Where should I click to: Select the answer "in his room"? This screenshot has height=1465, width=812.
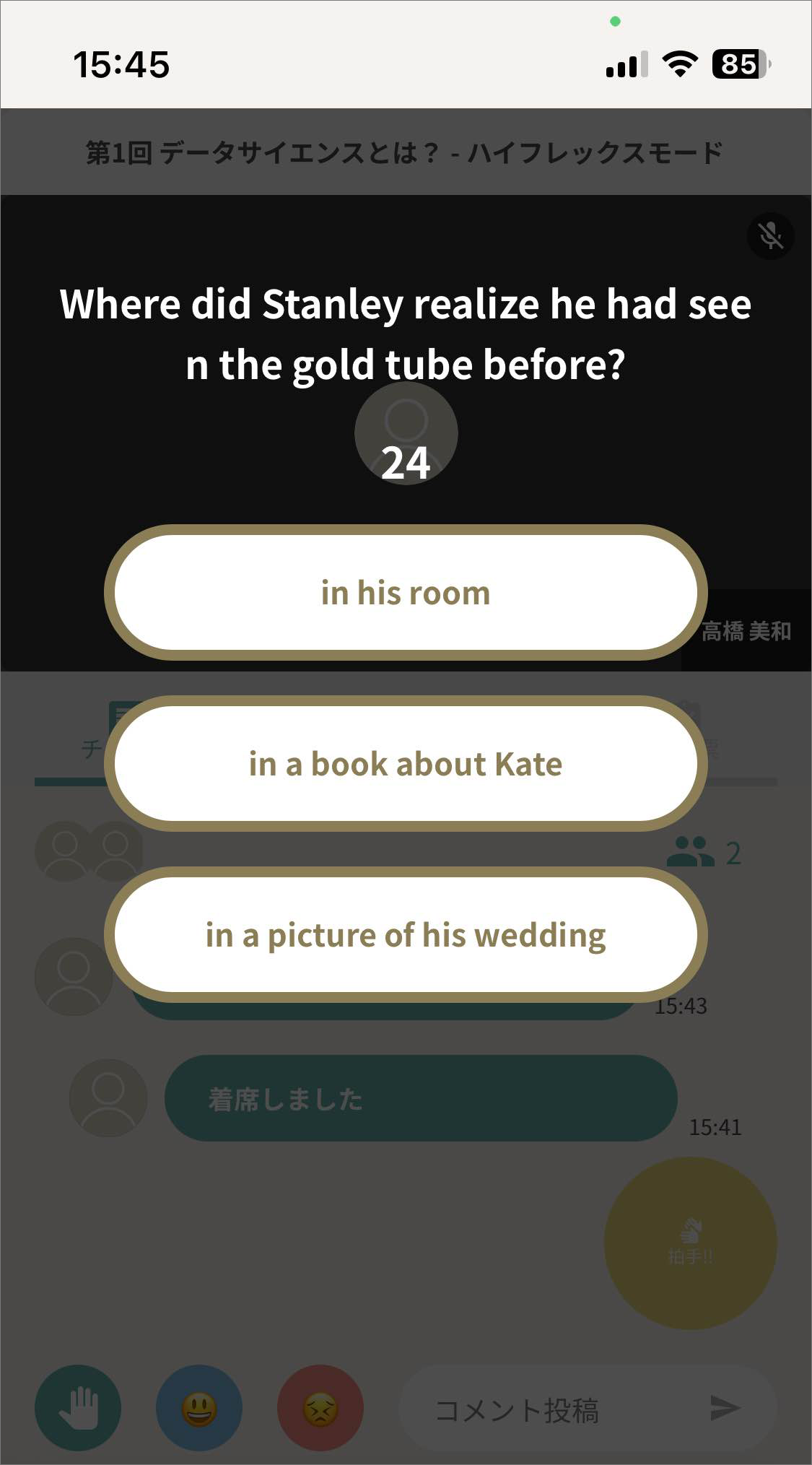point(406,593)
